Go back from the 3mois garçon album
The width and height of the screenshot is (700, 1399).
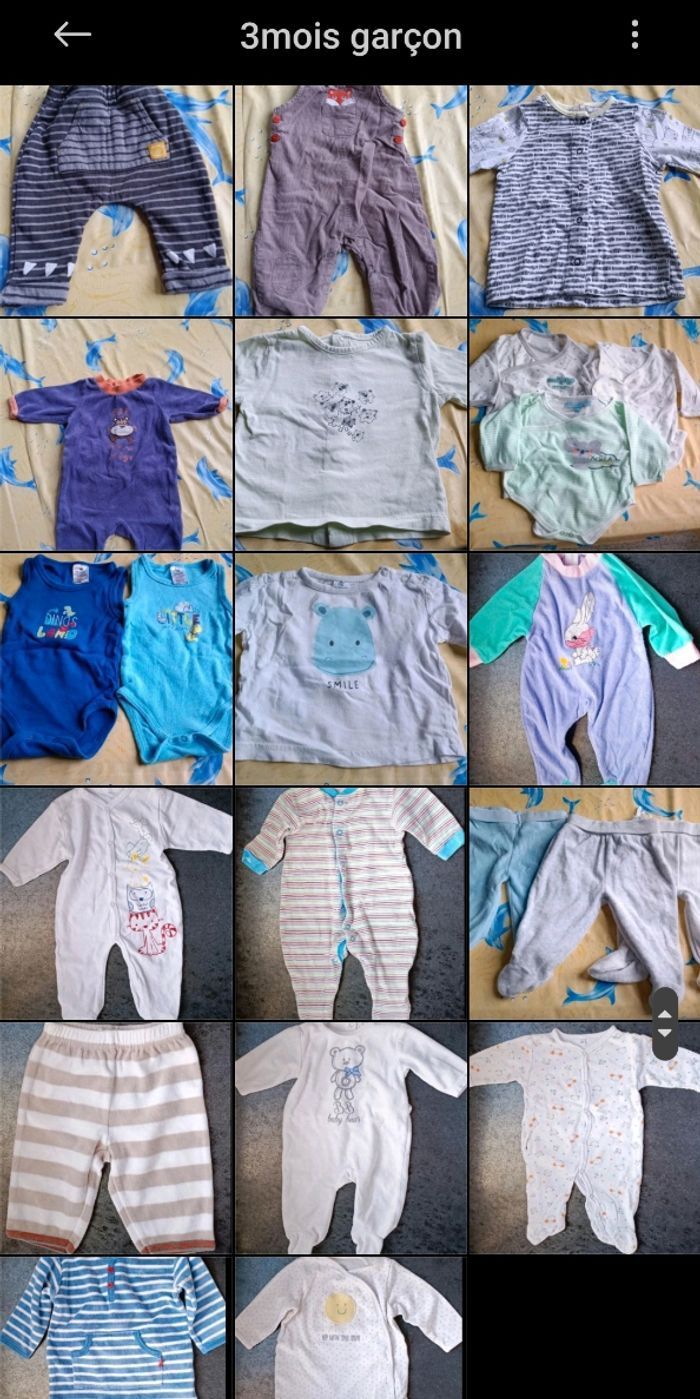[x=72, y=35]
